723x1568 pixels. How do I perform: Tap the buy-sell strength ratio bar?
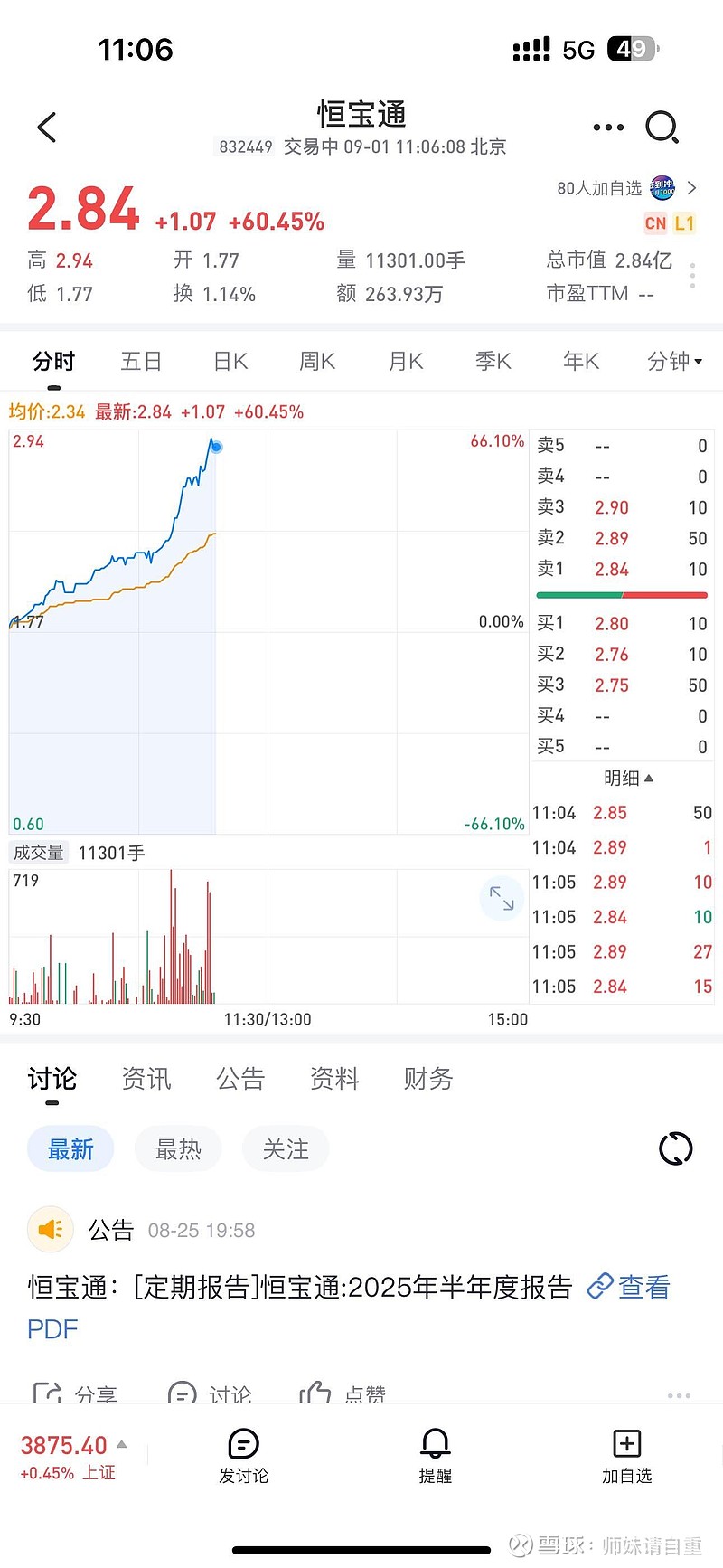pos(622,595)
